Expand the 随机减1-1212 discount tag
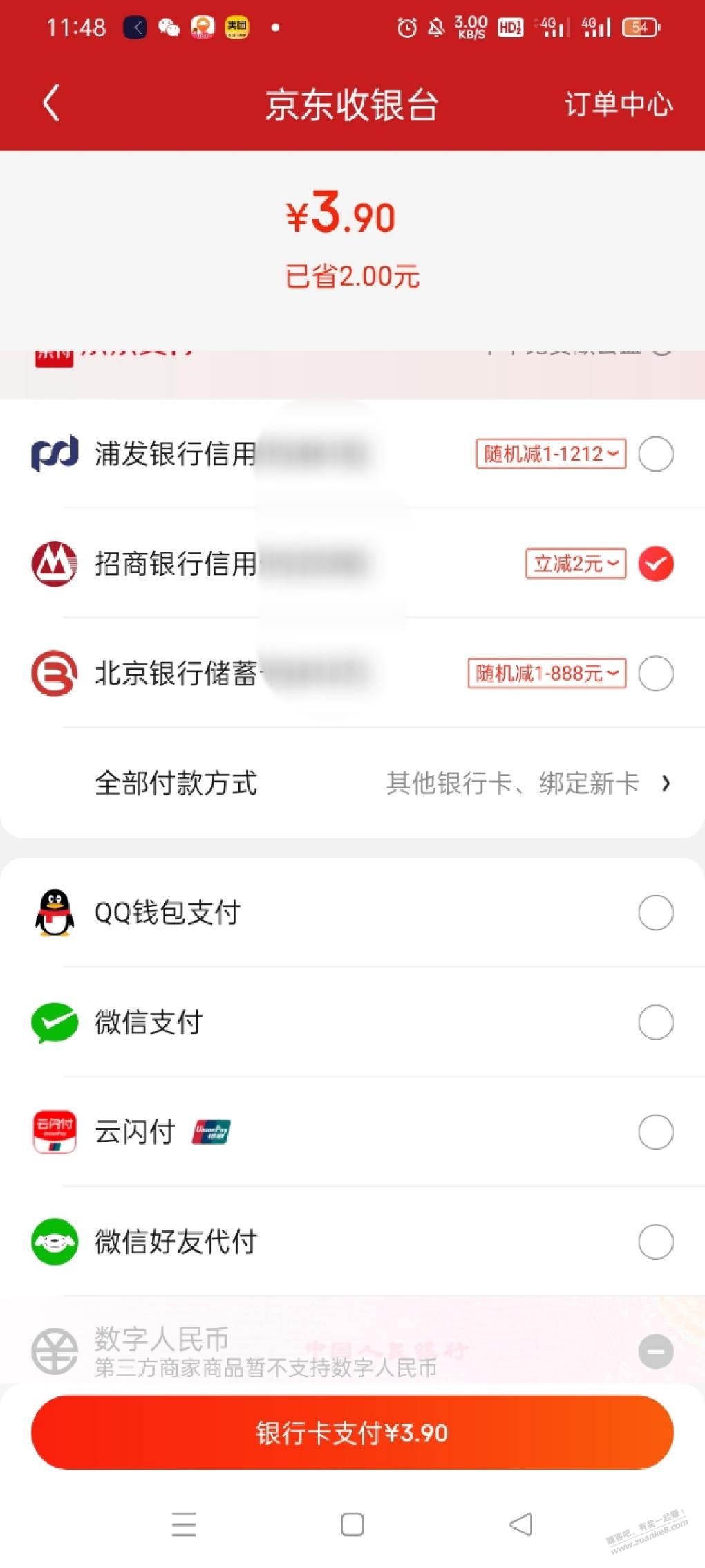Image resolution: width=705 pixels, height=1568 pixels. (x=551, y=454)
